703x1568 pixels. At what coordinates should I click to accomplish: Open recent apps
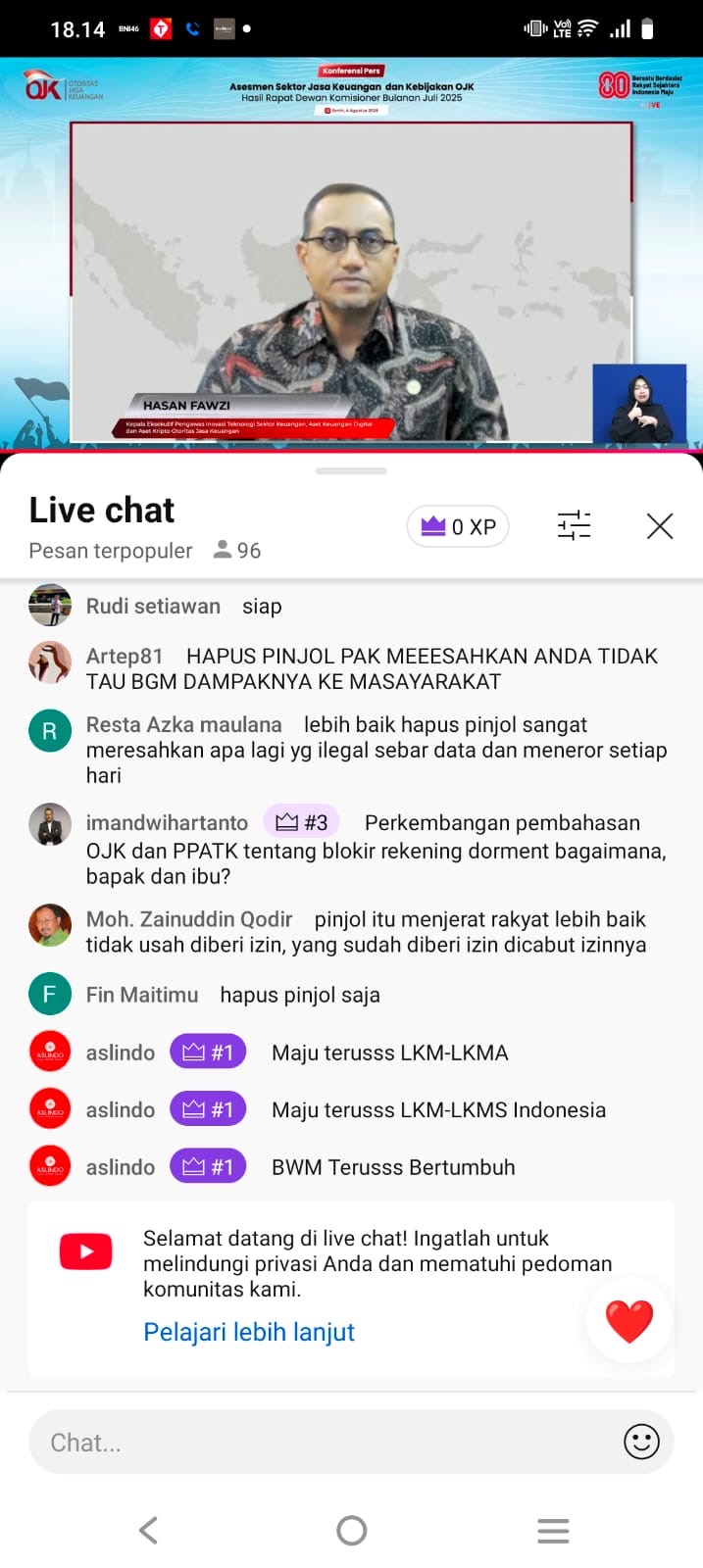pos(553,1530)
